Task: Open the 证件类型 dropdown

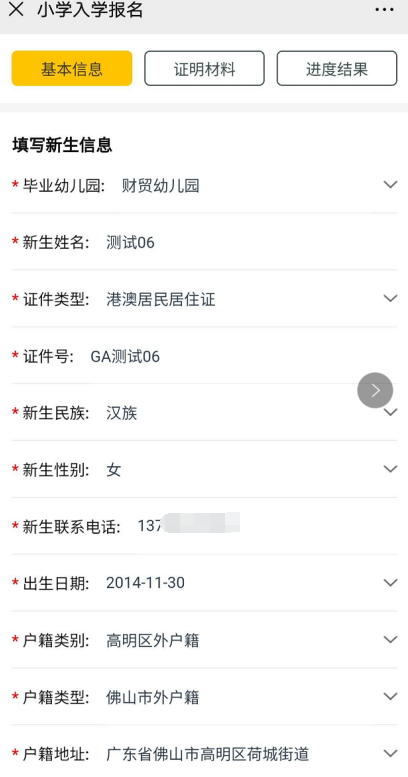Action: tap(204, 299)
